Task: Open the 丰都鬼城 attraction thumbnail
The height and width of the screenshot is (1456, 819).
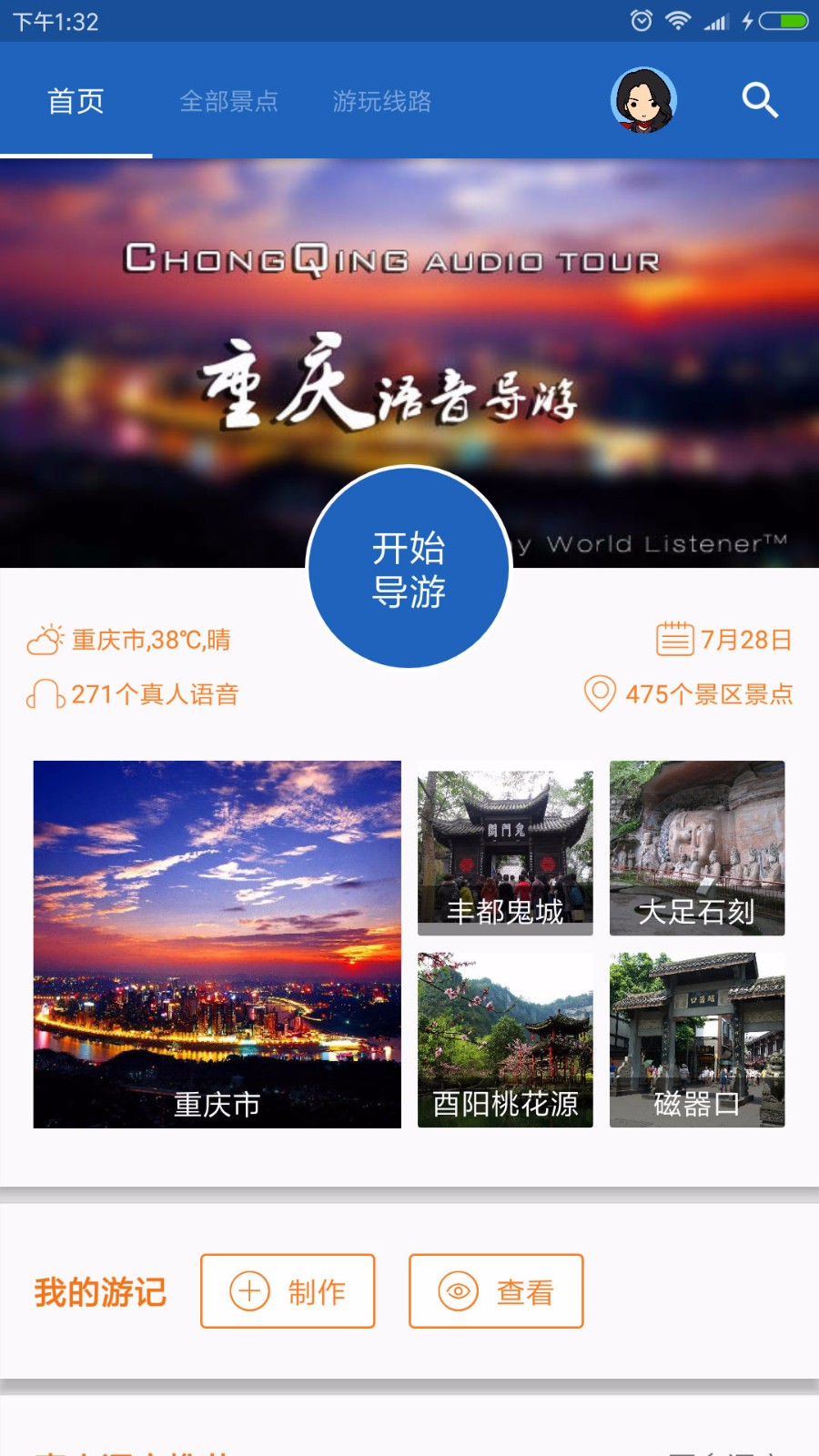Action: [x=505, y=846]
